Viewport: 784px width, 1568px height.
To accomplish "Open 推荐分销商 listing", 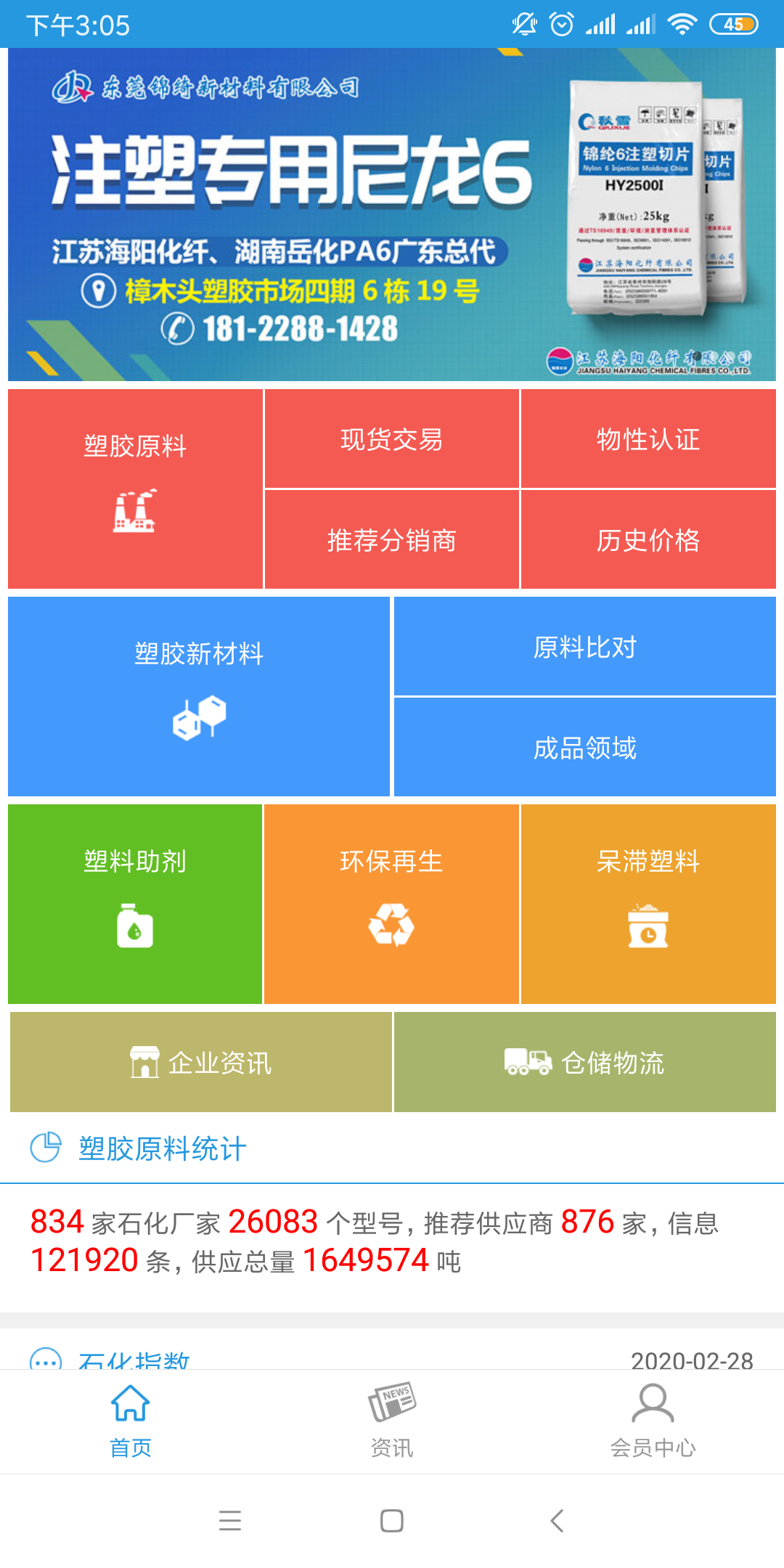I will (x=392, y=539).
